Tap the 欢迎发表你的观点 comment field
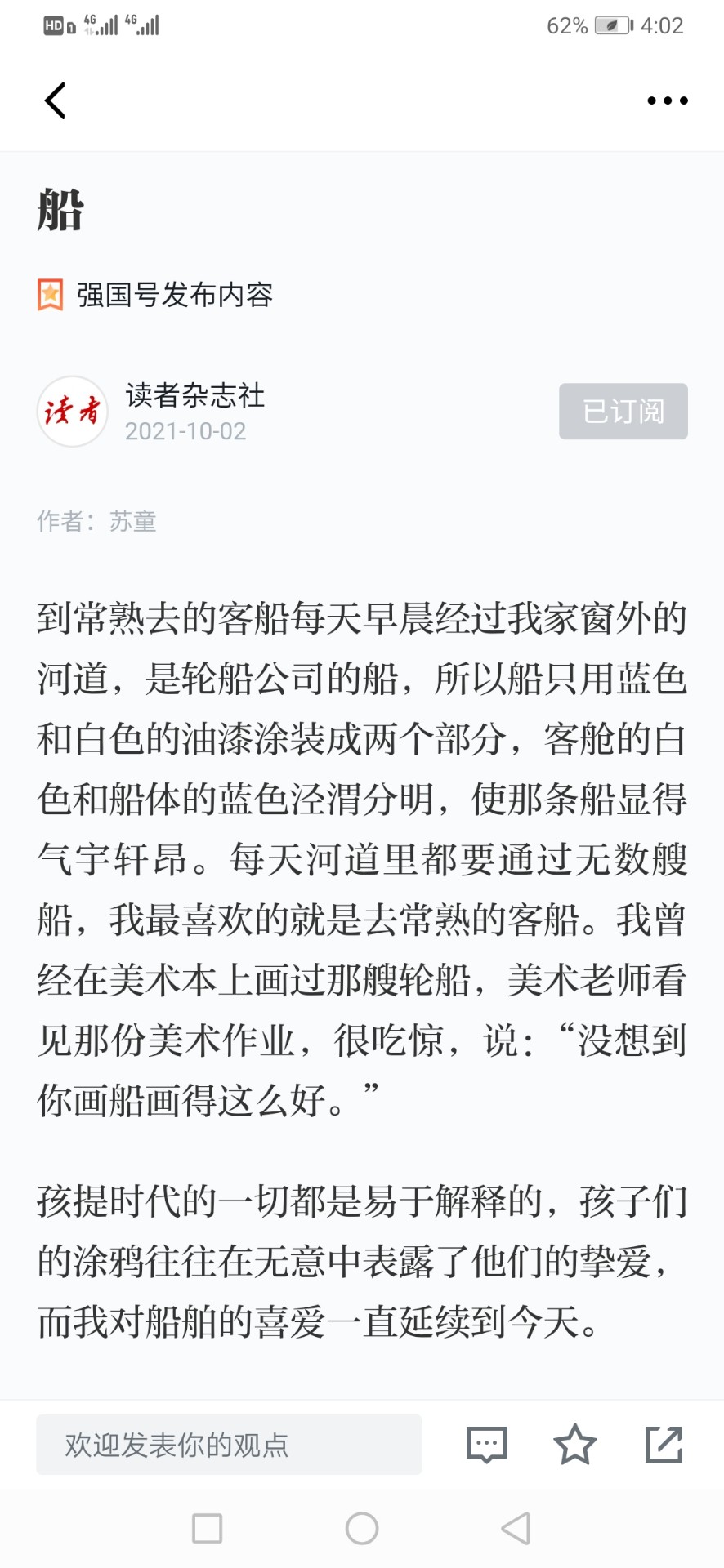 pos(229,1444)
